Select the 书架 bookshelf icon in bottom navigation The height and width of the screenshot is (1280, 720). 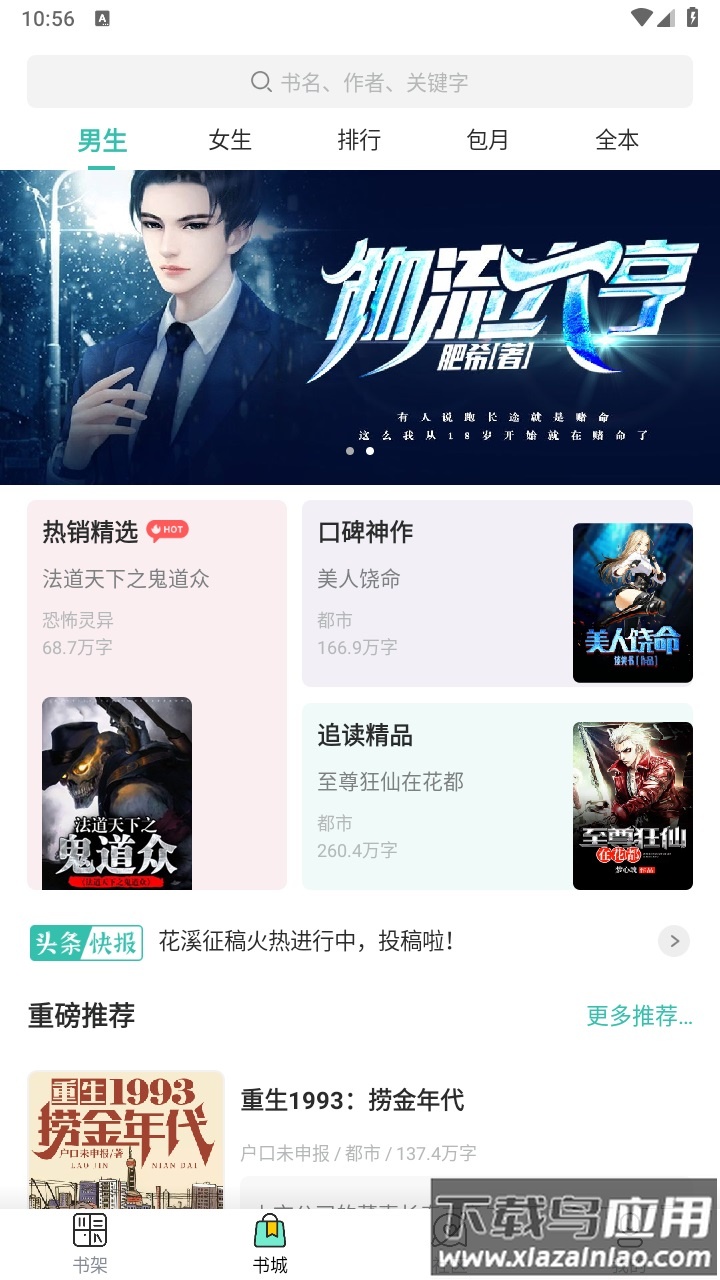[89, 1230]
